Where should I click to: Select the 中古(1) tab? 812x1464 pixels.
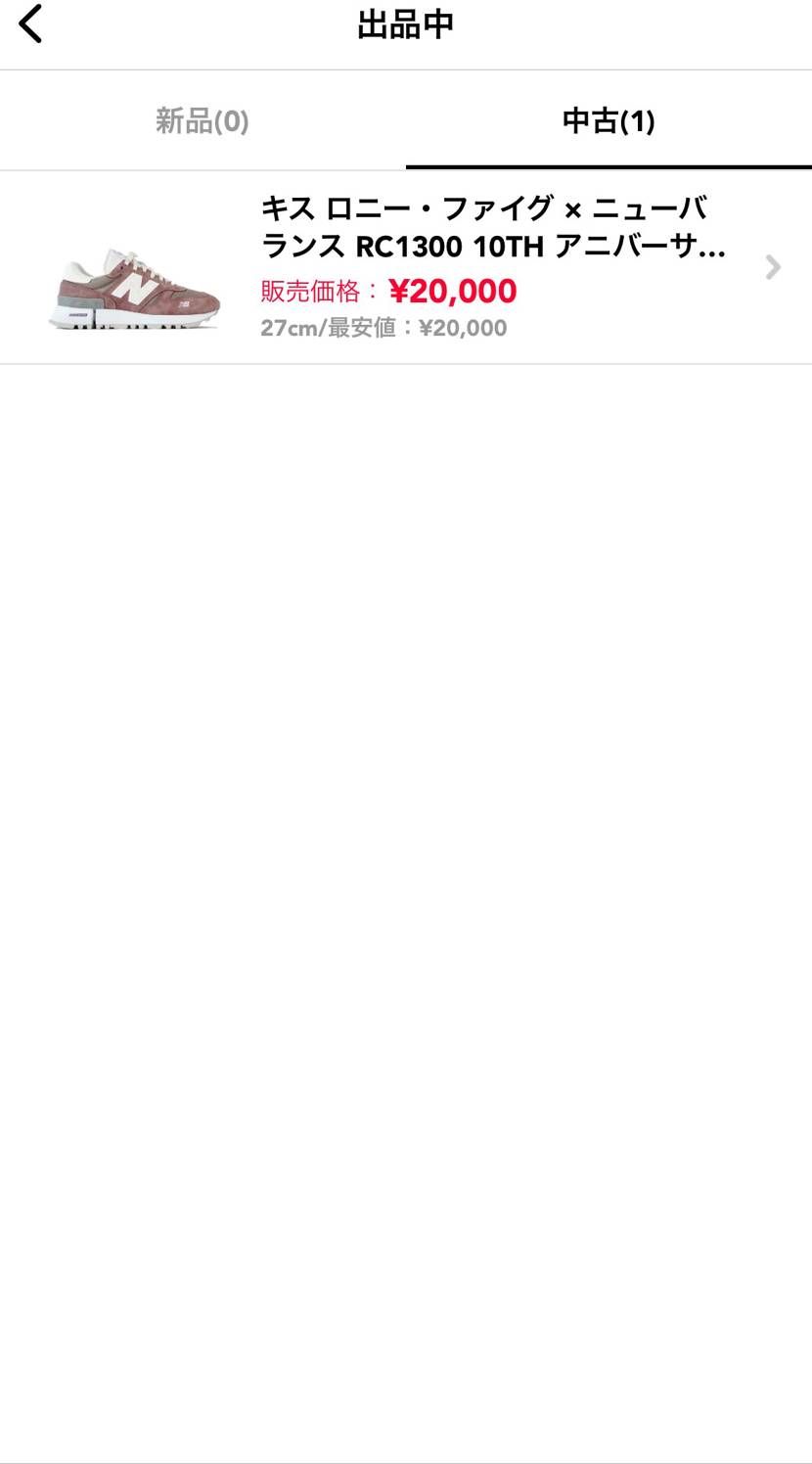(609, 121)
